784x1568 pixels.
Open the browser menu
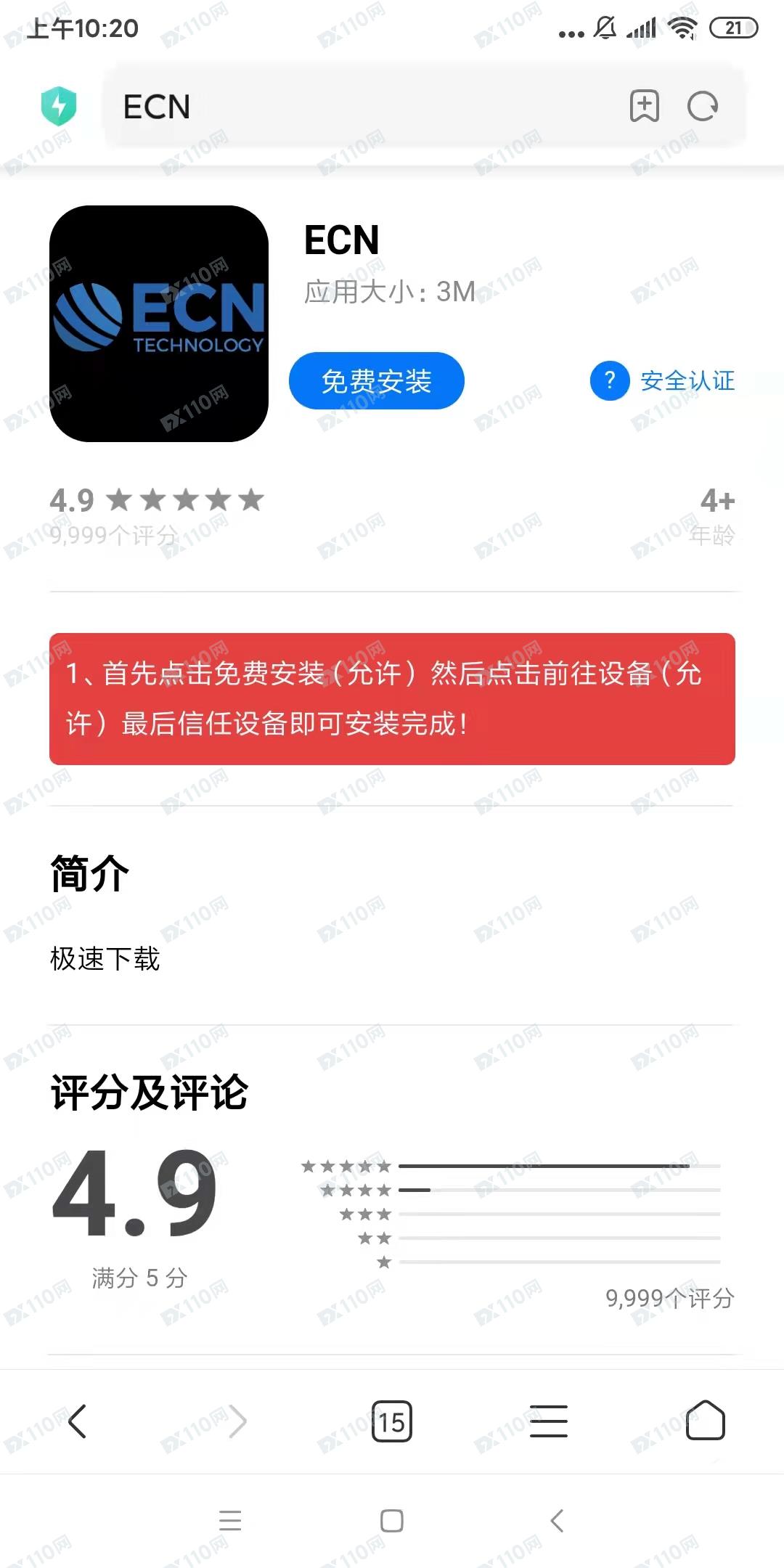click(549, 1421)
